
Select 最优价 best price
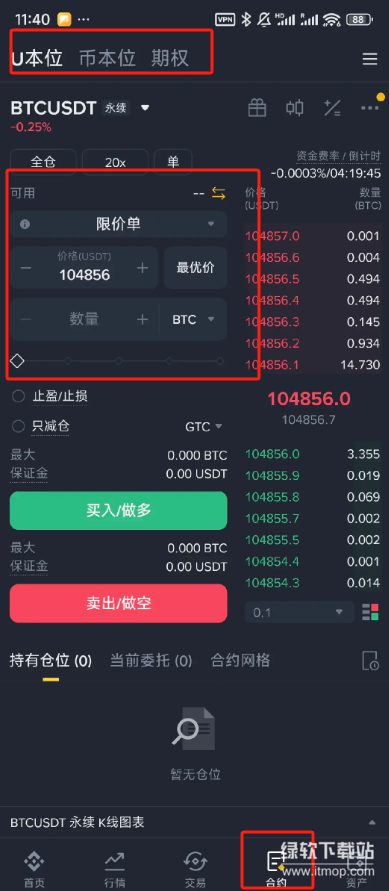click(195, 268)
